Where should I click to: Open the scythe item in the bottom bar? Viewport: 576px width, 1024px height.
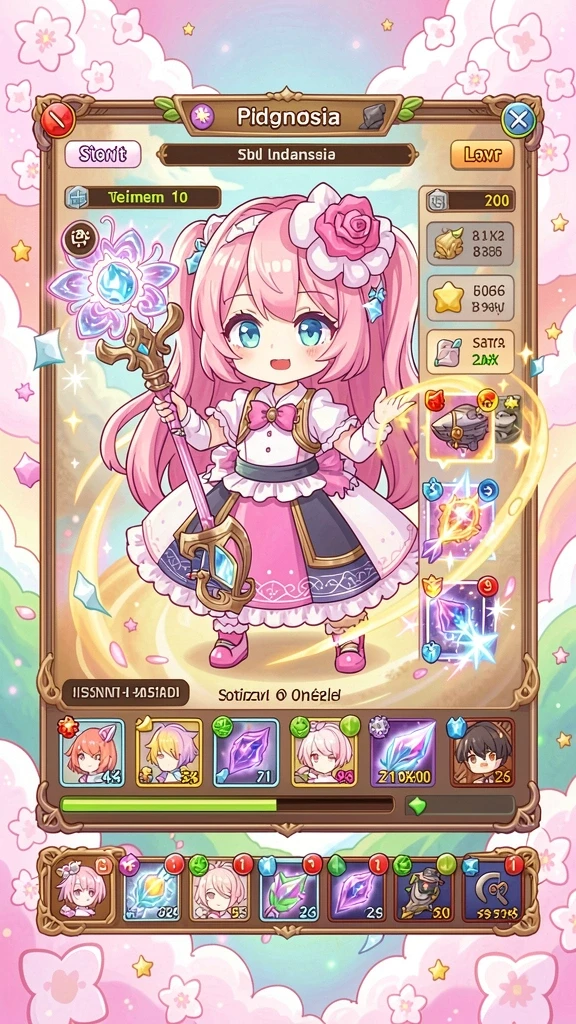[x=492, y=891]
